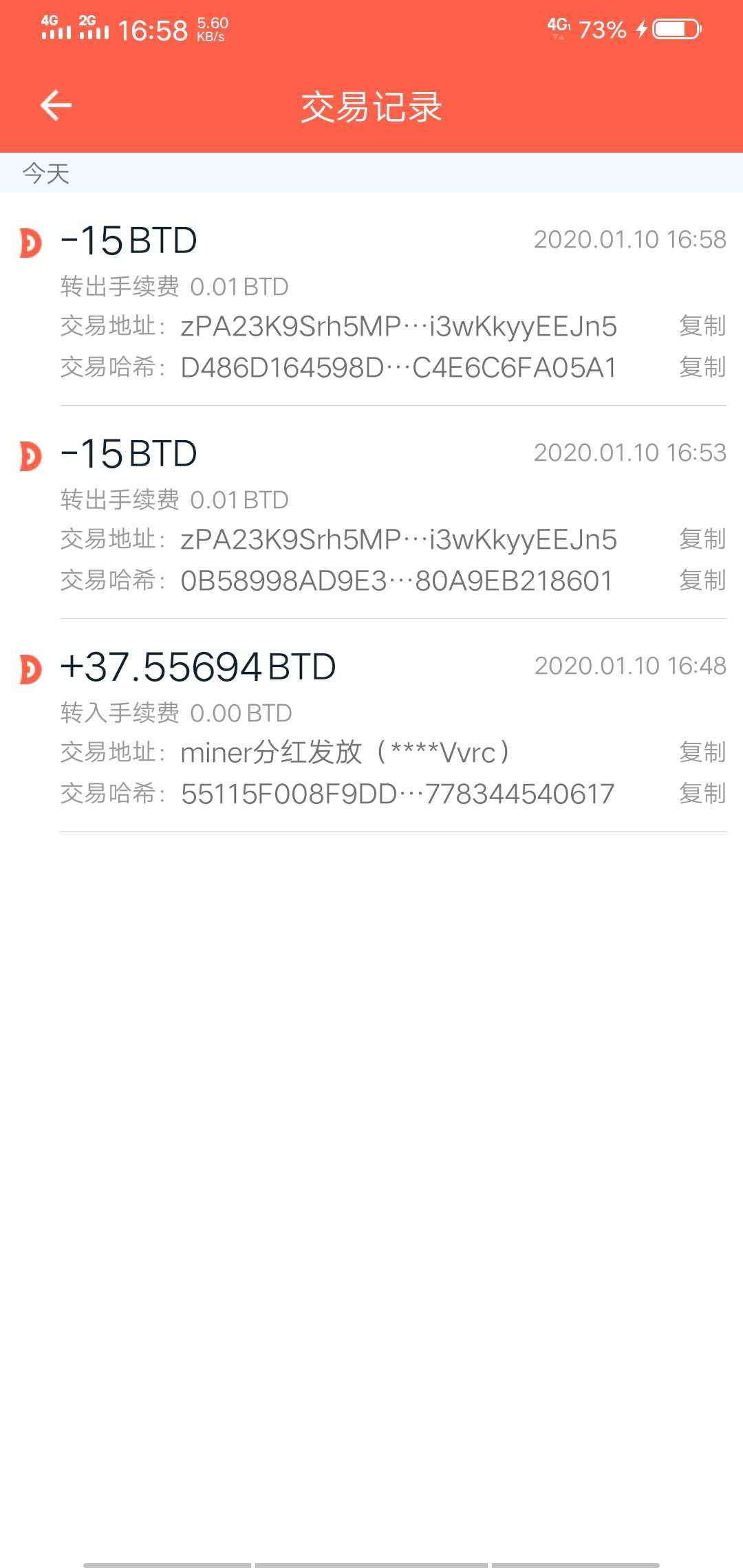
Task: Copy address of the 16:58 transaction
Action: 702,326
